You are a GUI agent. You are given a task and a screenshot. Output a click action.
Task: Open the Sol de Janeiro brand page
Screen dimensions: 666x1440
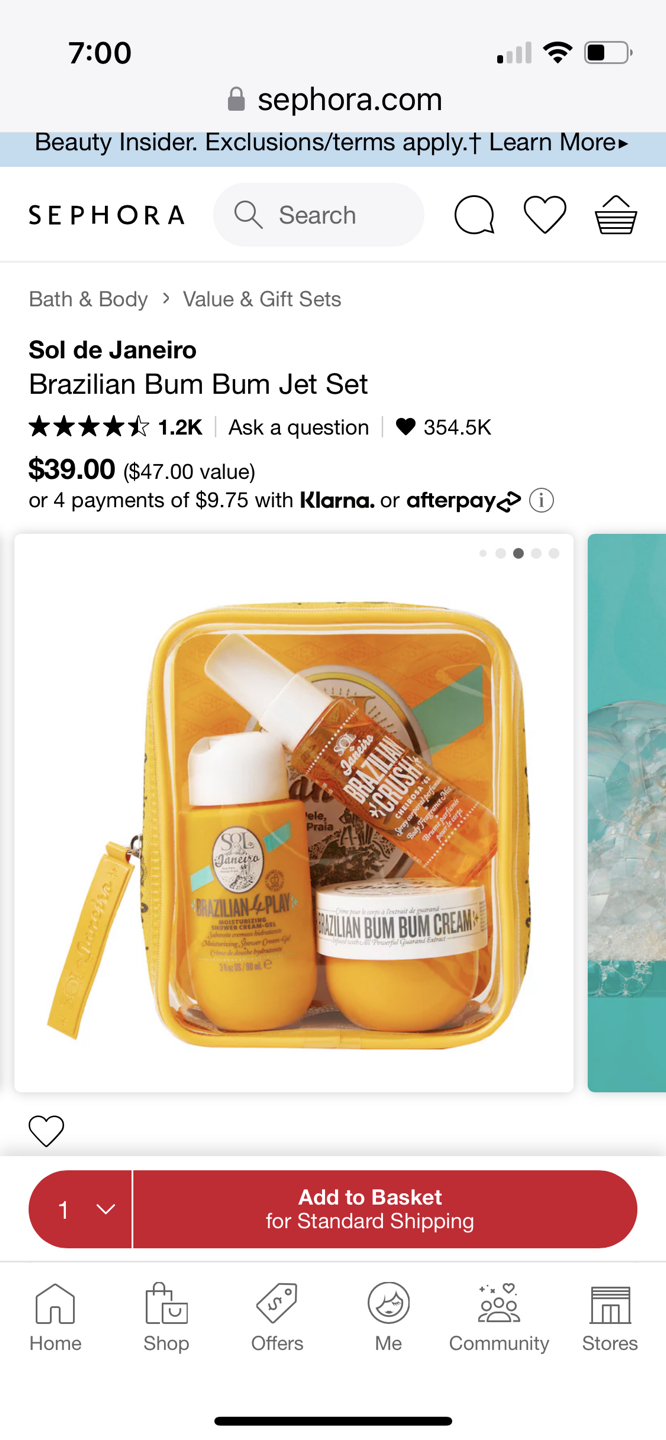point(112,350)
